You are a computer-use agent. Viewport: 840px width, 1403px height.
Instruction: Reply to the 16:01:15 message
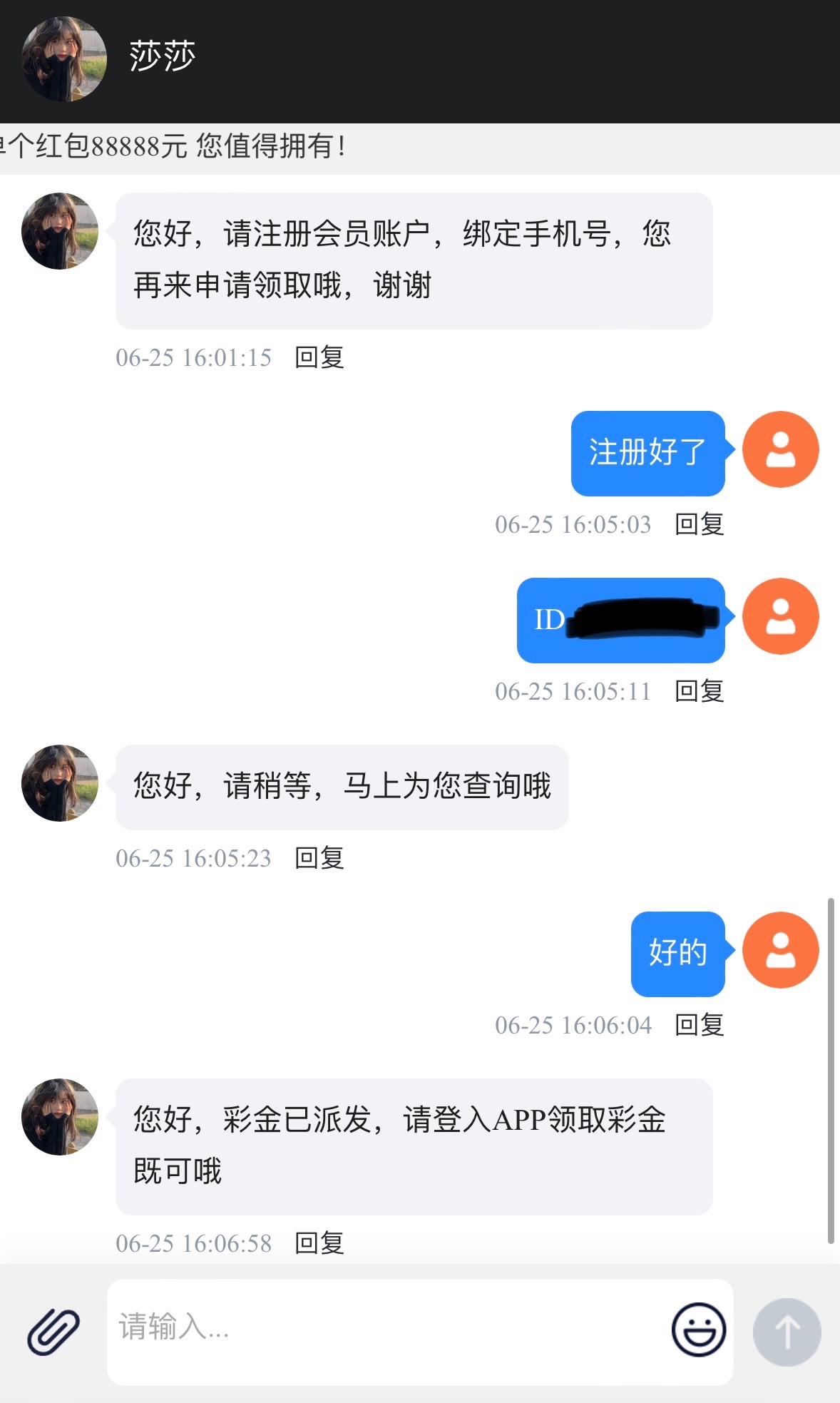[319, 357]
